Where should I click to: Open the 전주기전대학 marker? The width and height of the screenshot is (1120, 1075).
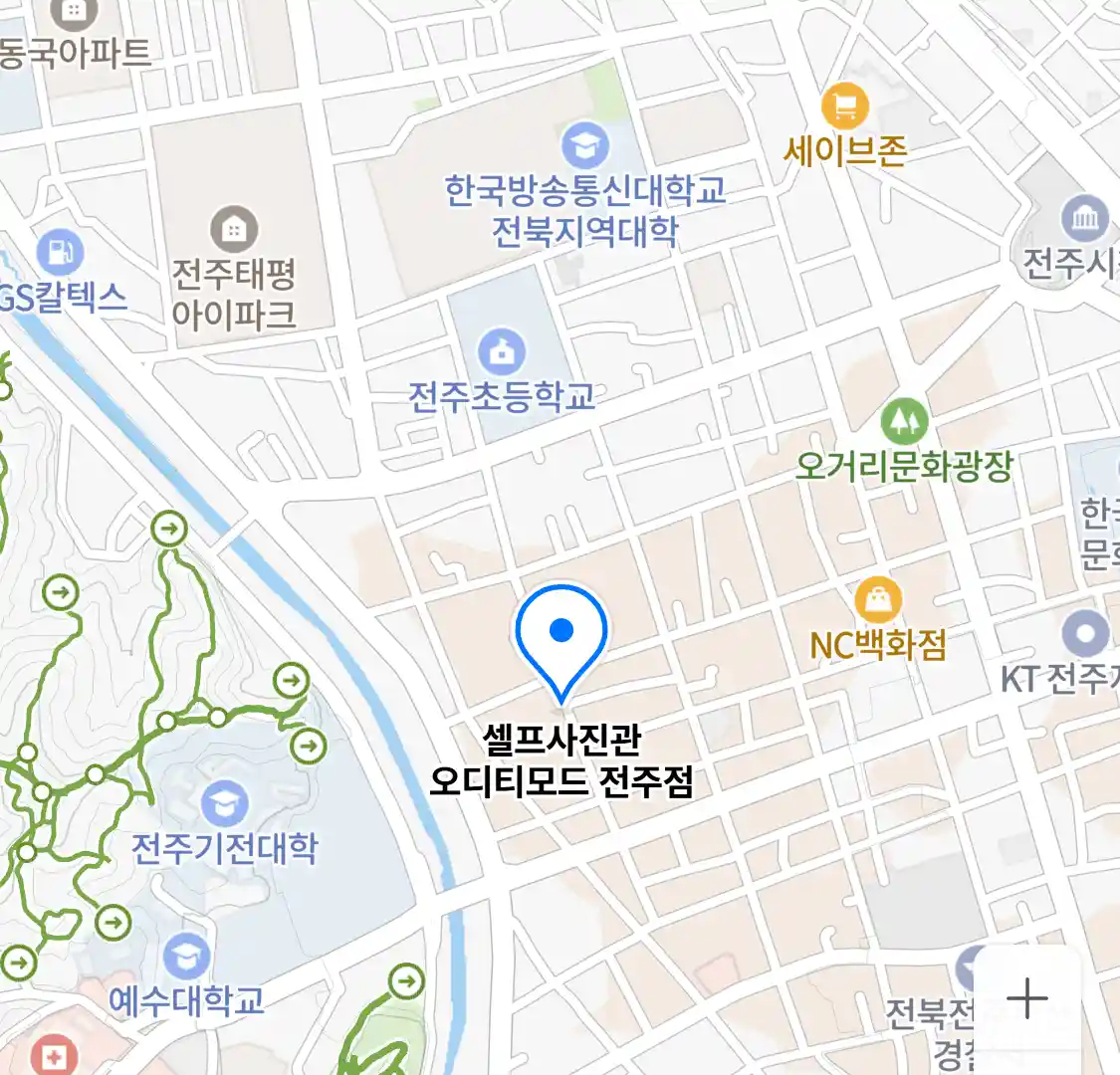[x=225, y=803]
